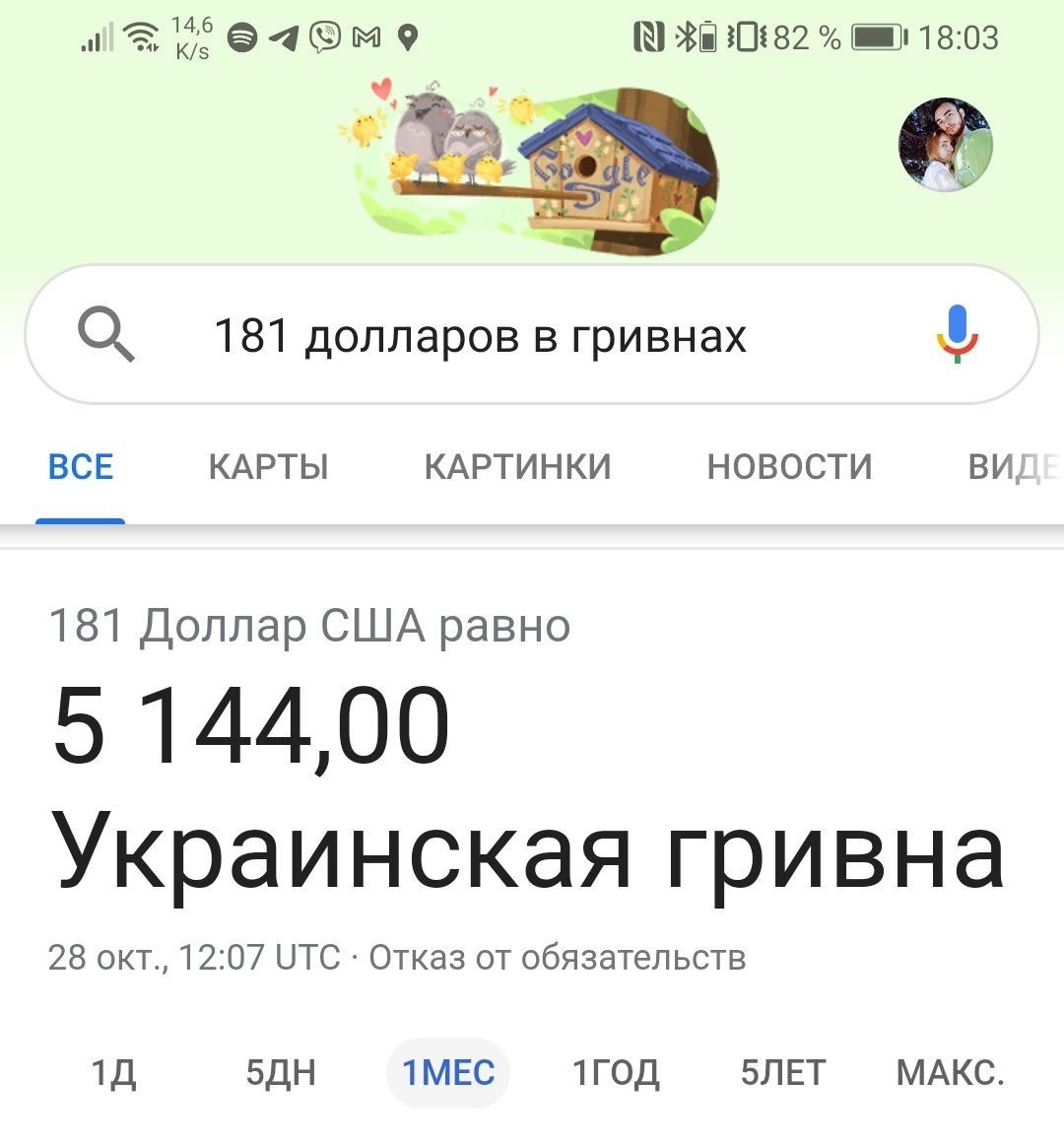Screen dimensions: 1064x1147
Task: Show the МАКС. chart range
Action: (x=950, y=1072)
